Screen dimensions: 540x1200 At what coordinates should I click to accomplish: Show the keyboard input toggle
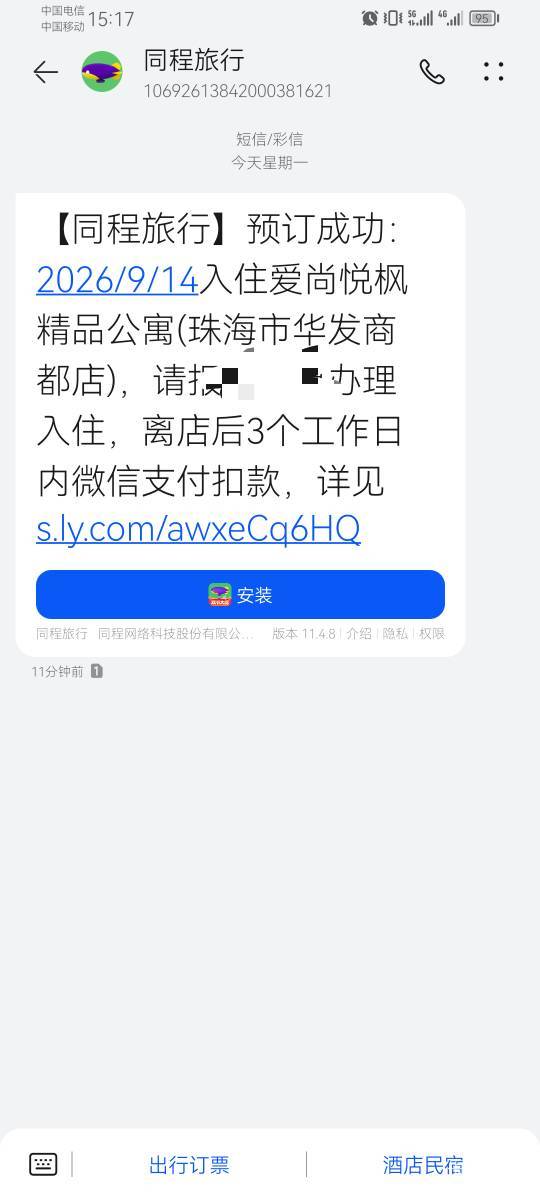click(43, 1164)
